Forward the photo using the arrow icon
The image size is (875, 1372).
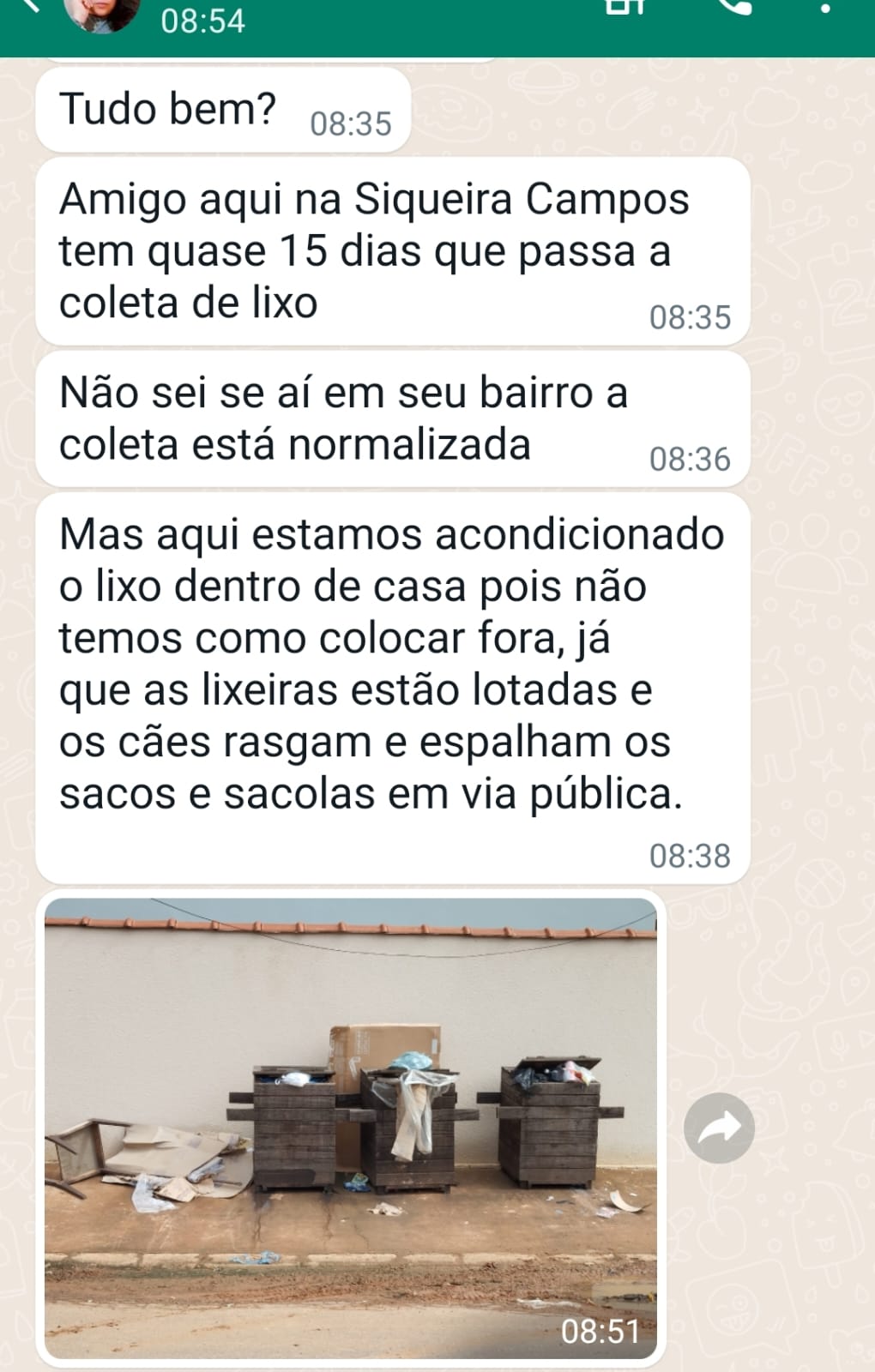pyautogui.click(x=719, y=1128)
